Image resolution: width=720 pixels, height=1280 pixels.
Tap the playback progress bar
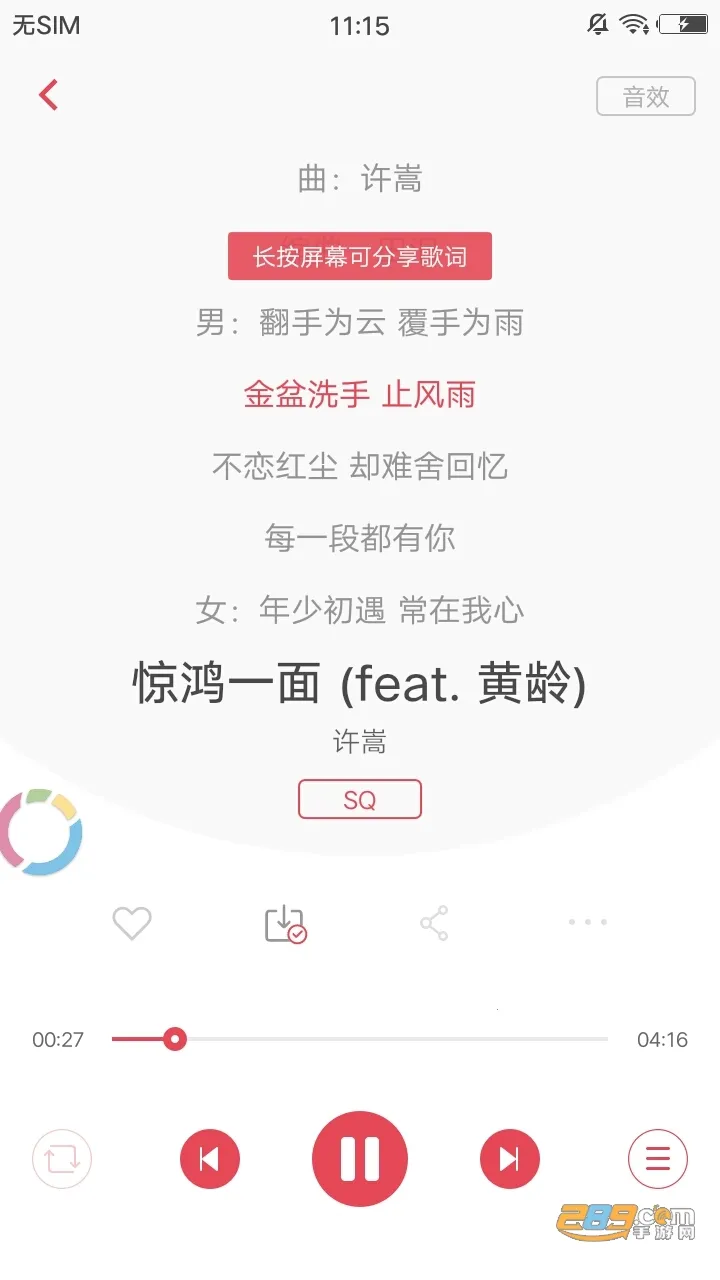(360, 1039)
